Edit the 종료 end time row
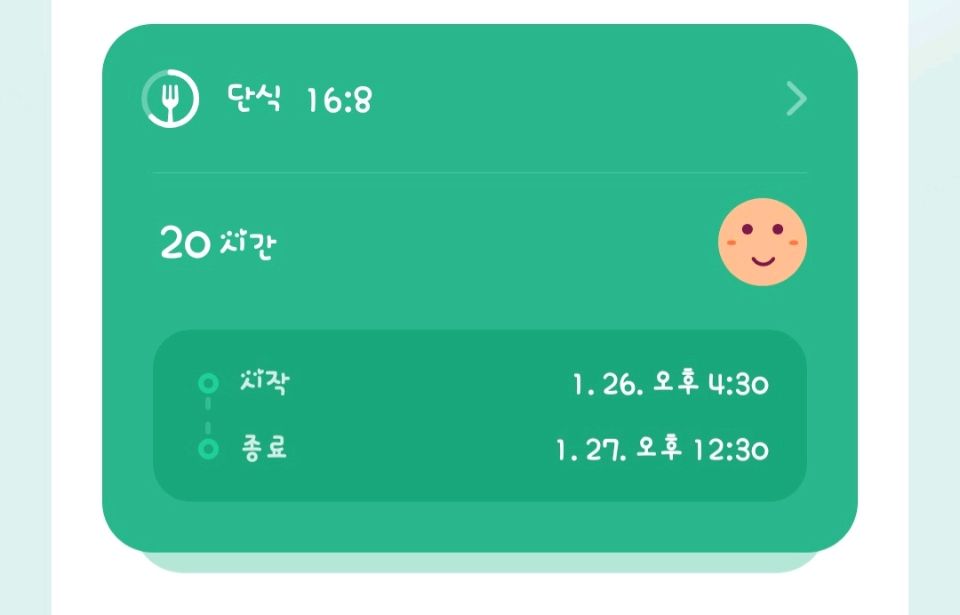Image resolution: width=960 pixels, height=615 pixels. click(480, 449)
